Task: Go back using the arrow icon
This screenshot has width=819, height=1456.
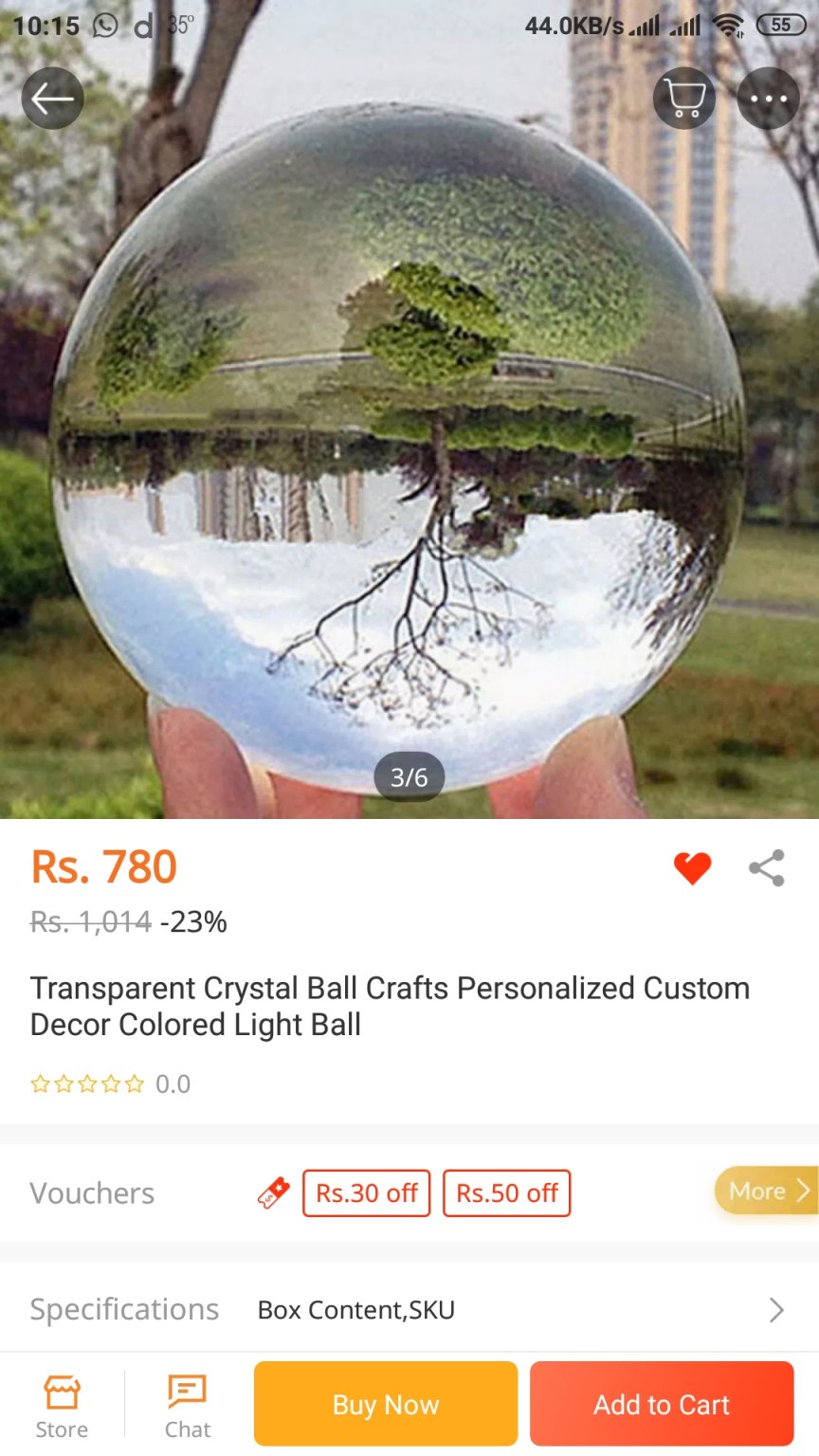Action: (52, 99)
